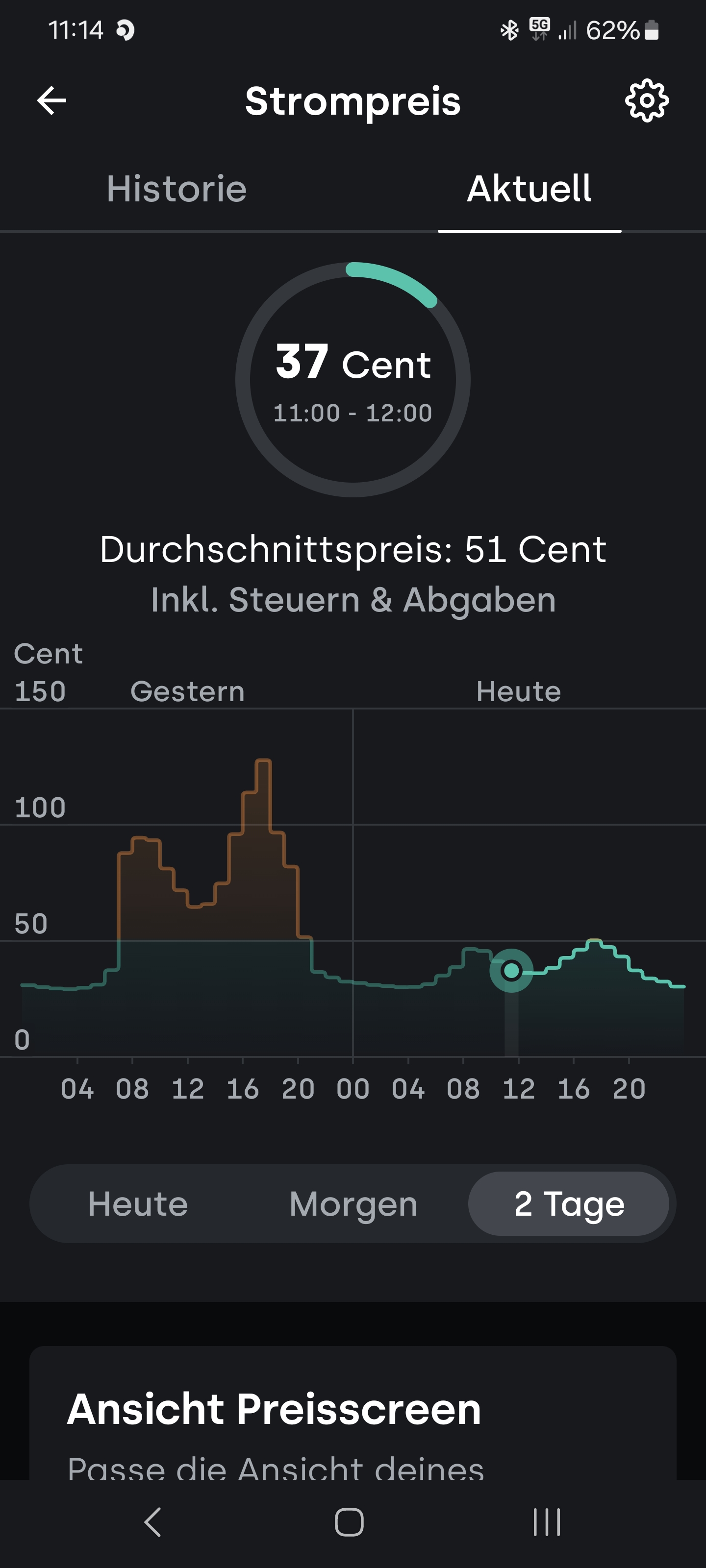Tap the system home button
The image size is (706, 1568).
pyautogui.click(x=349, y=1522)
